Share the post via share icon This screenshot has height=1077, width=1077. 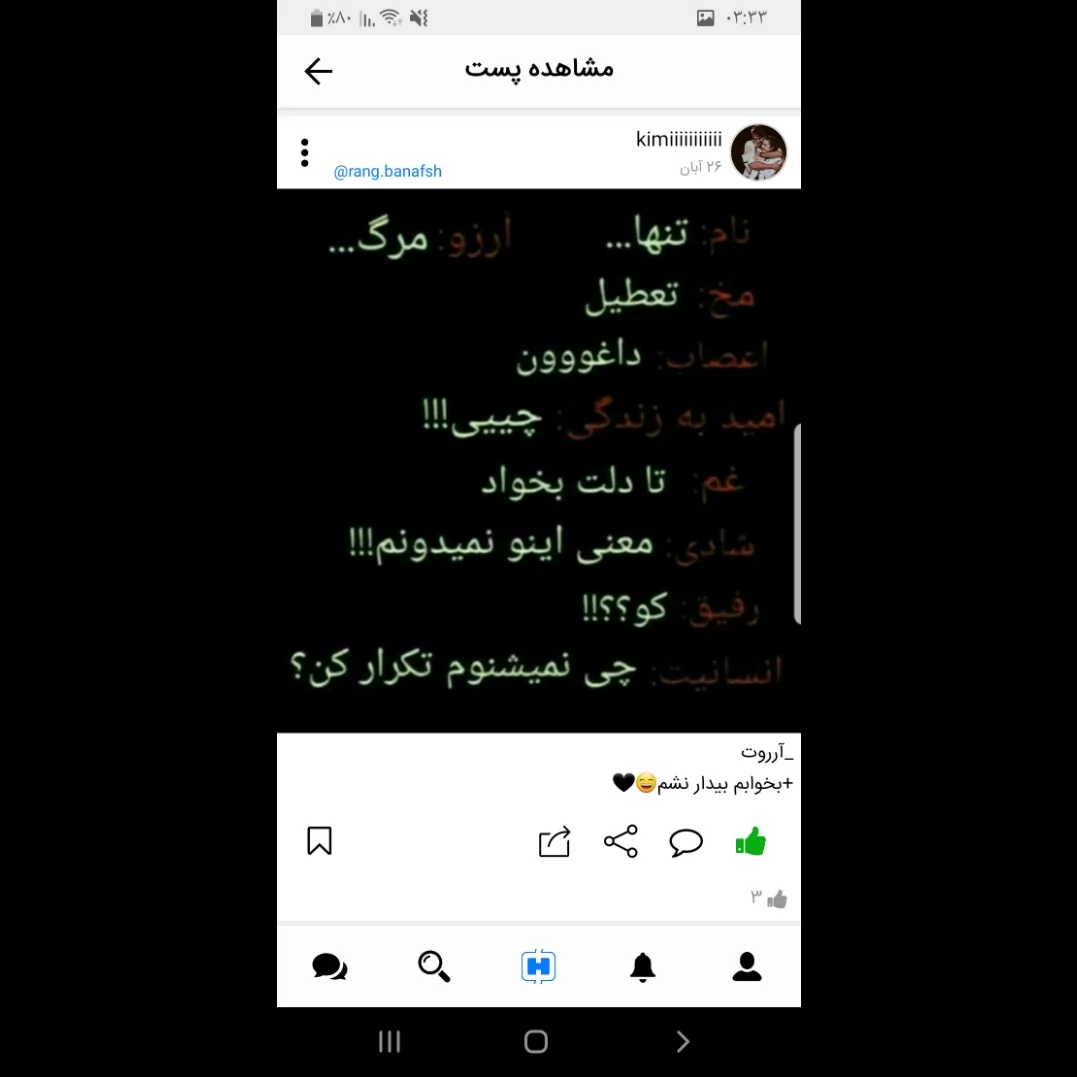[x=621, y=841]
